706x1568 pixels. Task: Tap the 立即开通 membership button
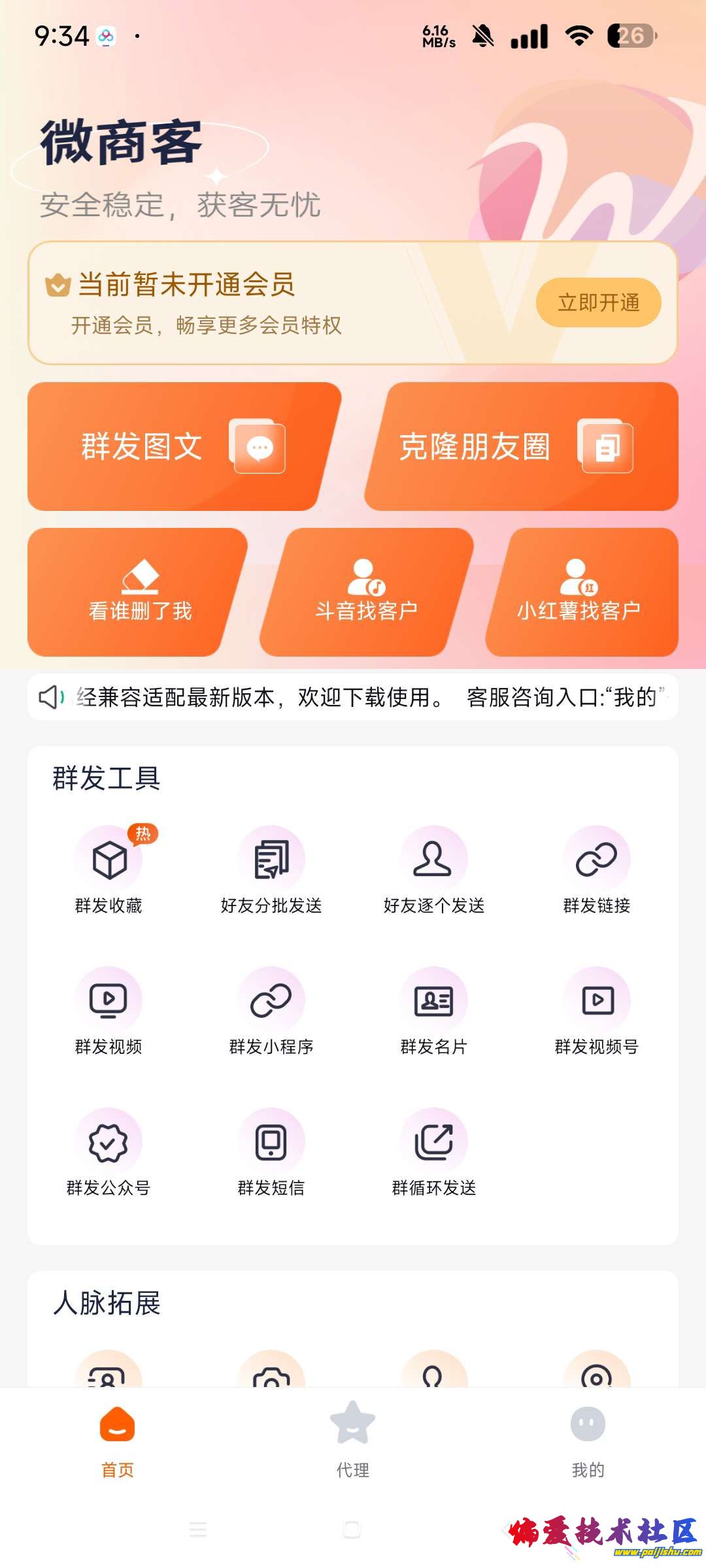click(598, 302)
